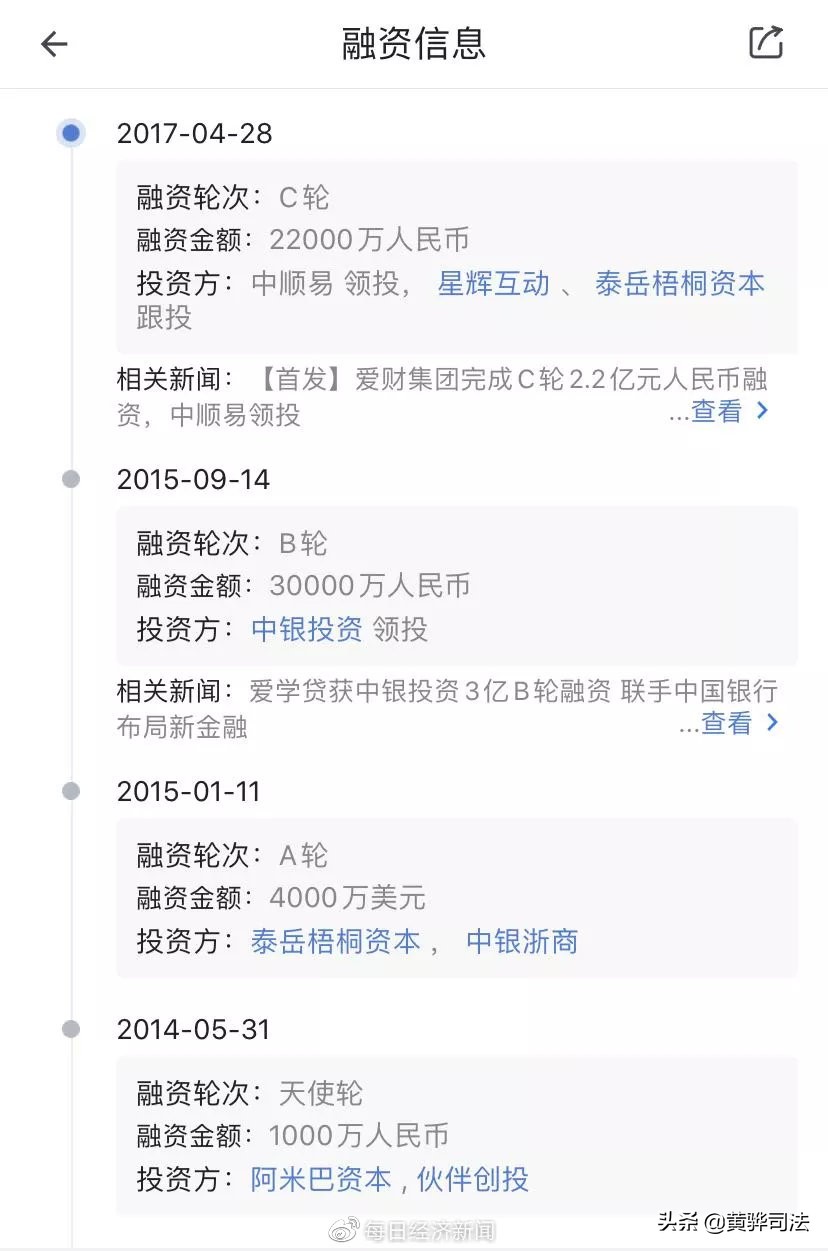Select the timeline dot near 2014-05-31

tap(70, 1028)
